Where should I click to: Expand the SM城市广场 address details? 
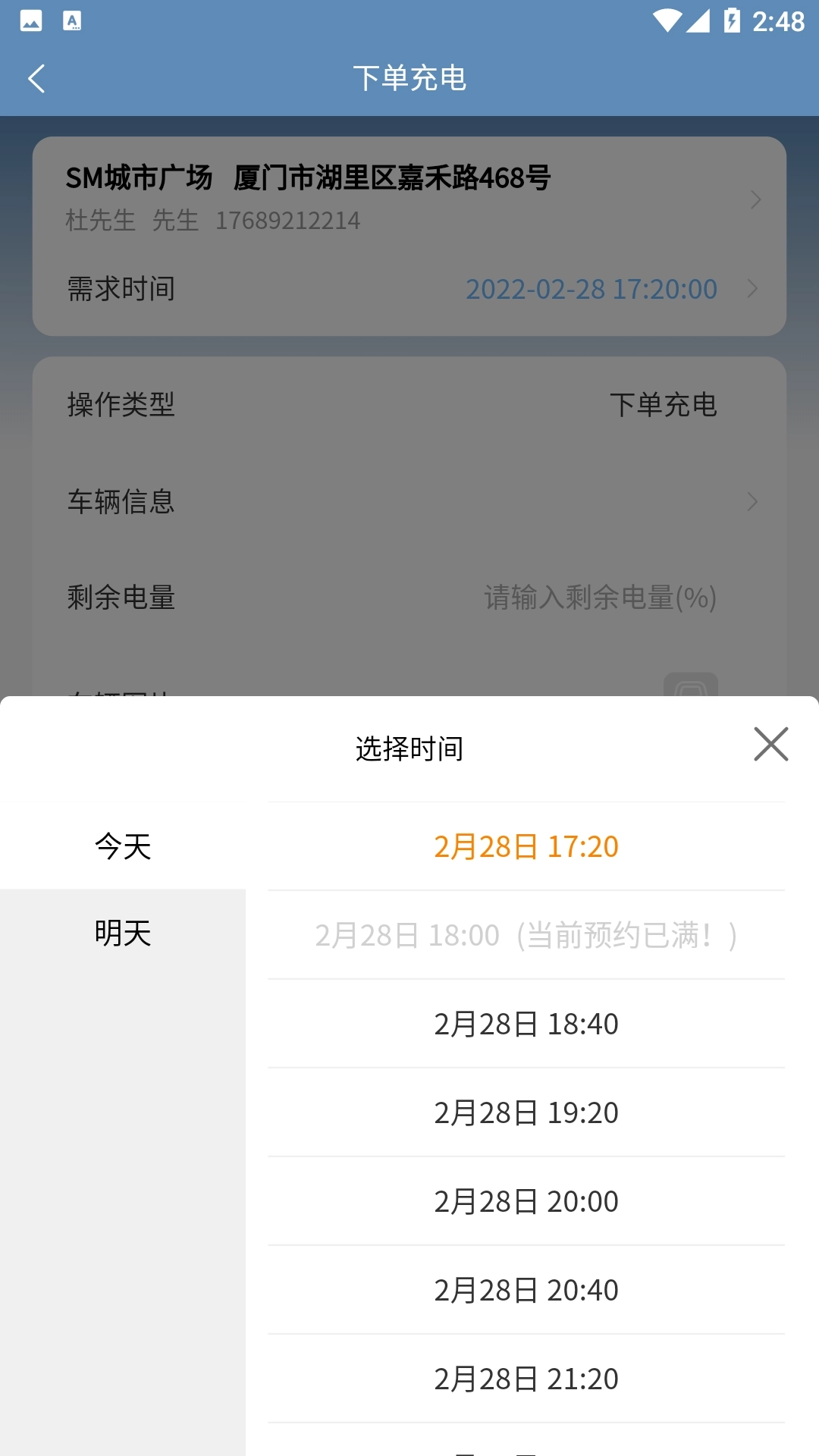(755, 200)
